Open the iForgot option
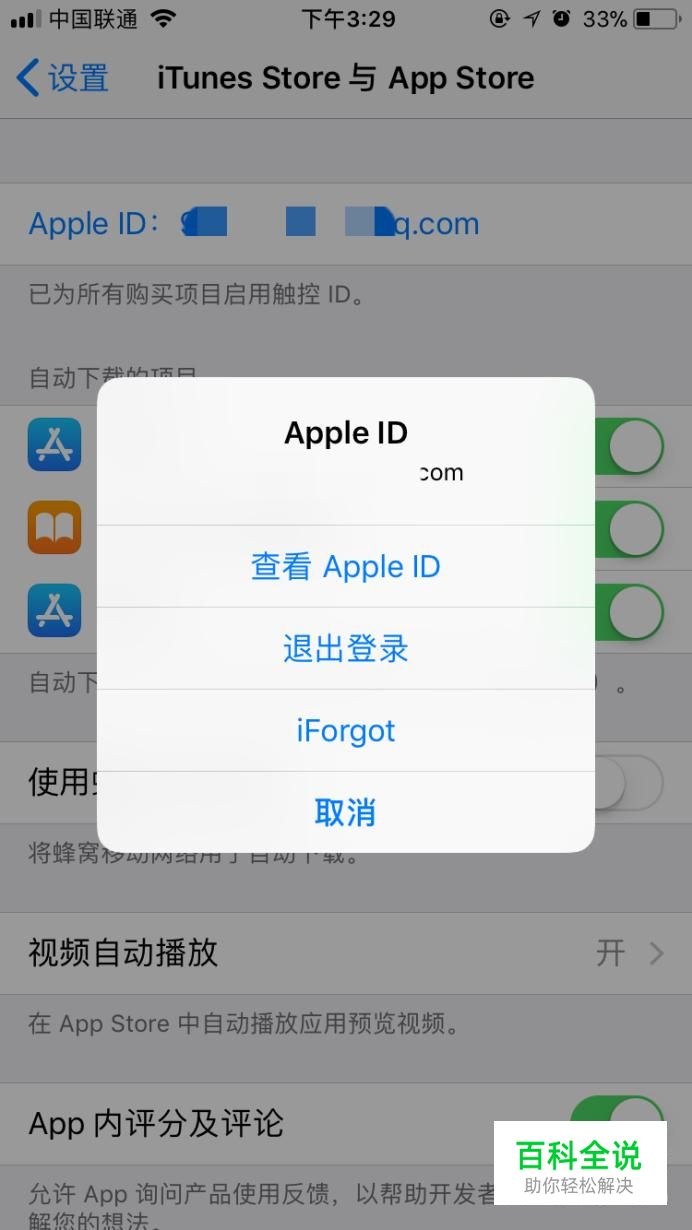The height and width of the screenshot is (1230, 692). point(345,731)
